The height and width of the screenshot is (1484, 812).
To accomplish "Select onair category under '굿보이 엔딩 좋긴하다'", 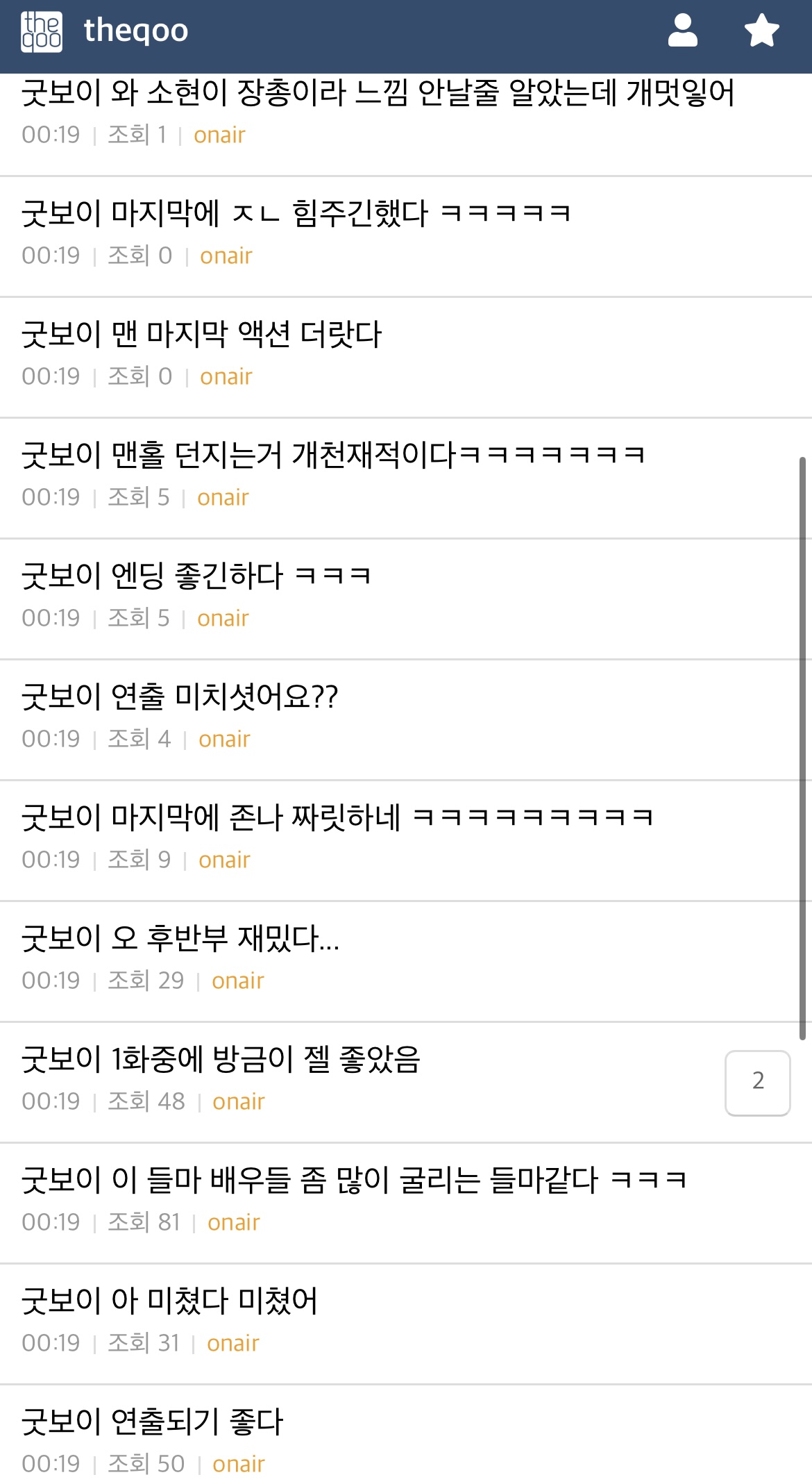I will click(223, 618).
